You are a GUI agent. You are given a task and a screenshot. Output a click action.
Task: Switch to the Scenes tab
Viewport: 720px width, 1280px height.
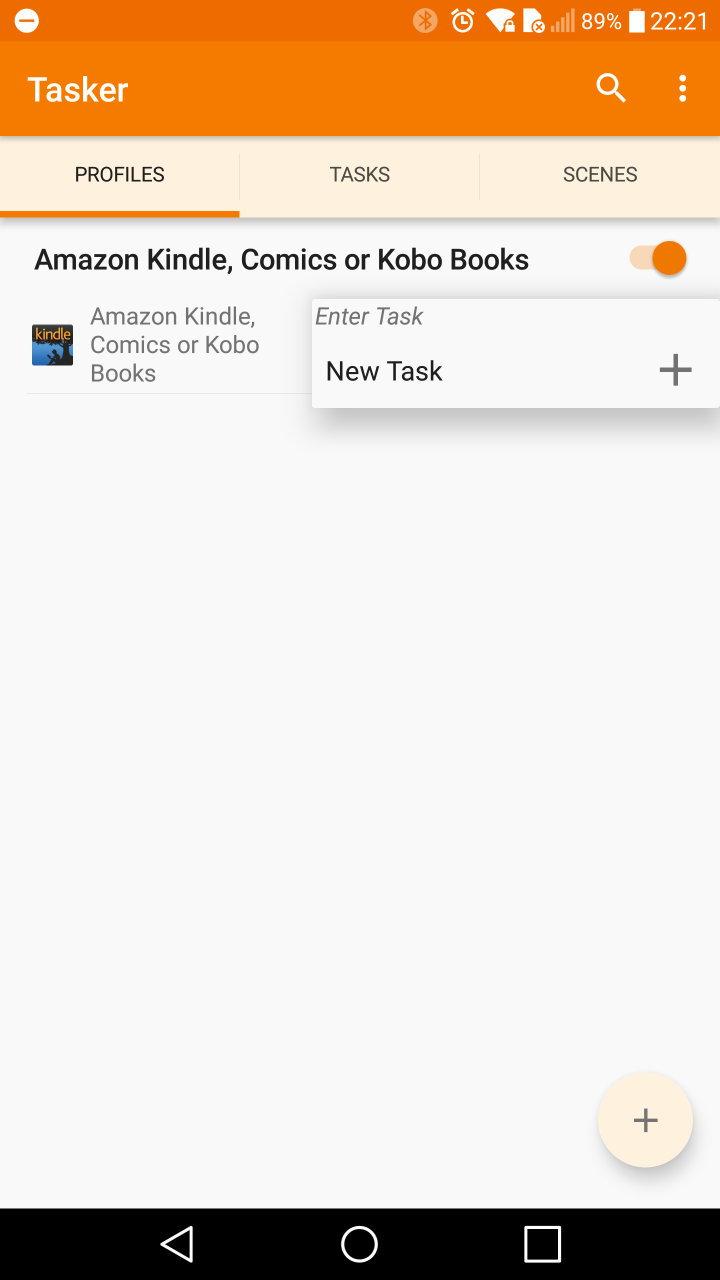(600, 174)
